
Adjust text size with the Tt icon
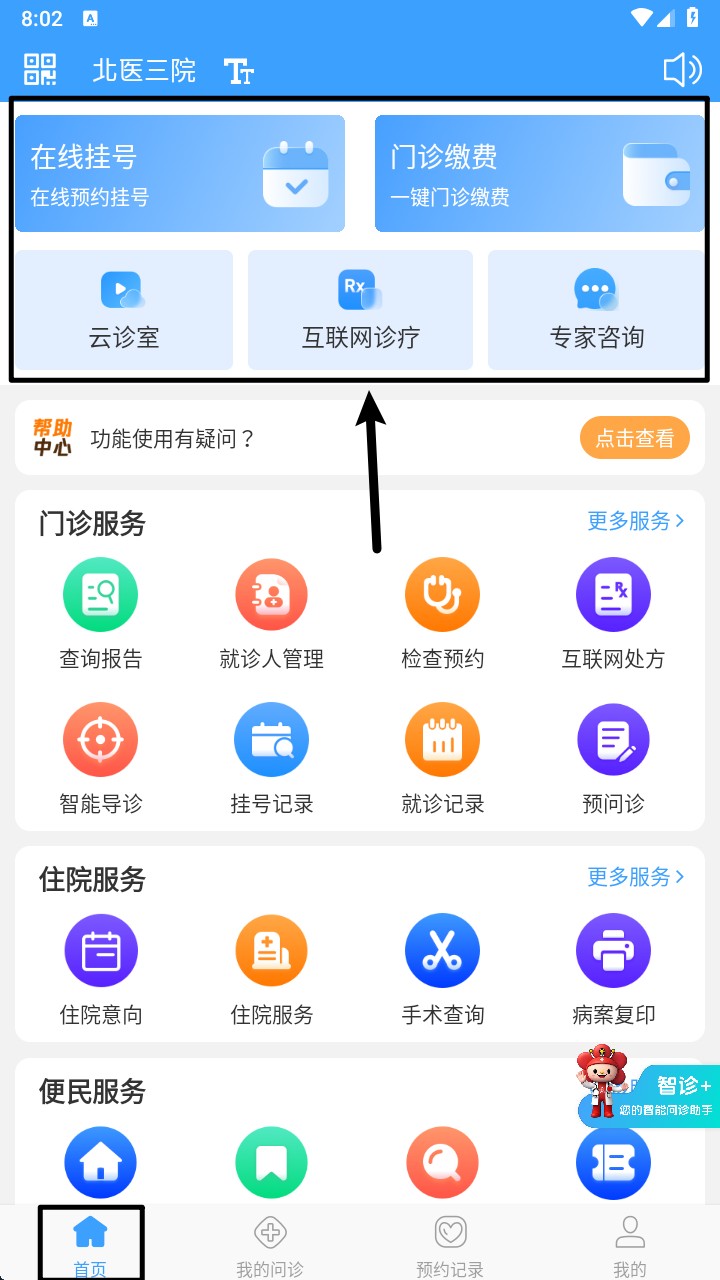click(x=238, y=71)
